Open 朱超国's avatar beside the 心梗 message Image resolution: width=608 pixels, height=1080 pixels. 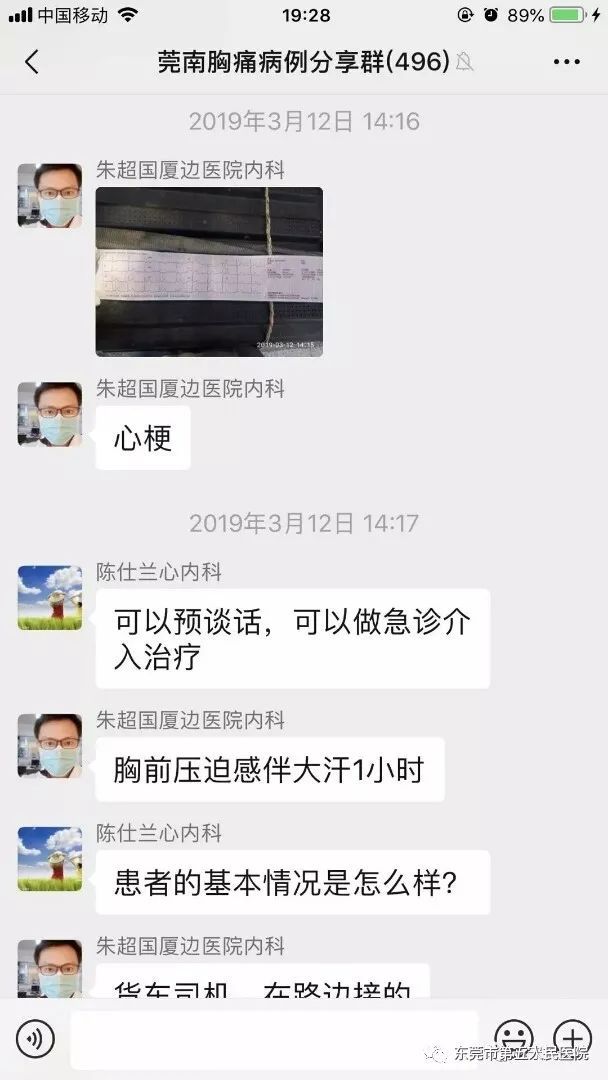click(50, 414)
